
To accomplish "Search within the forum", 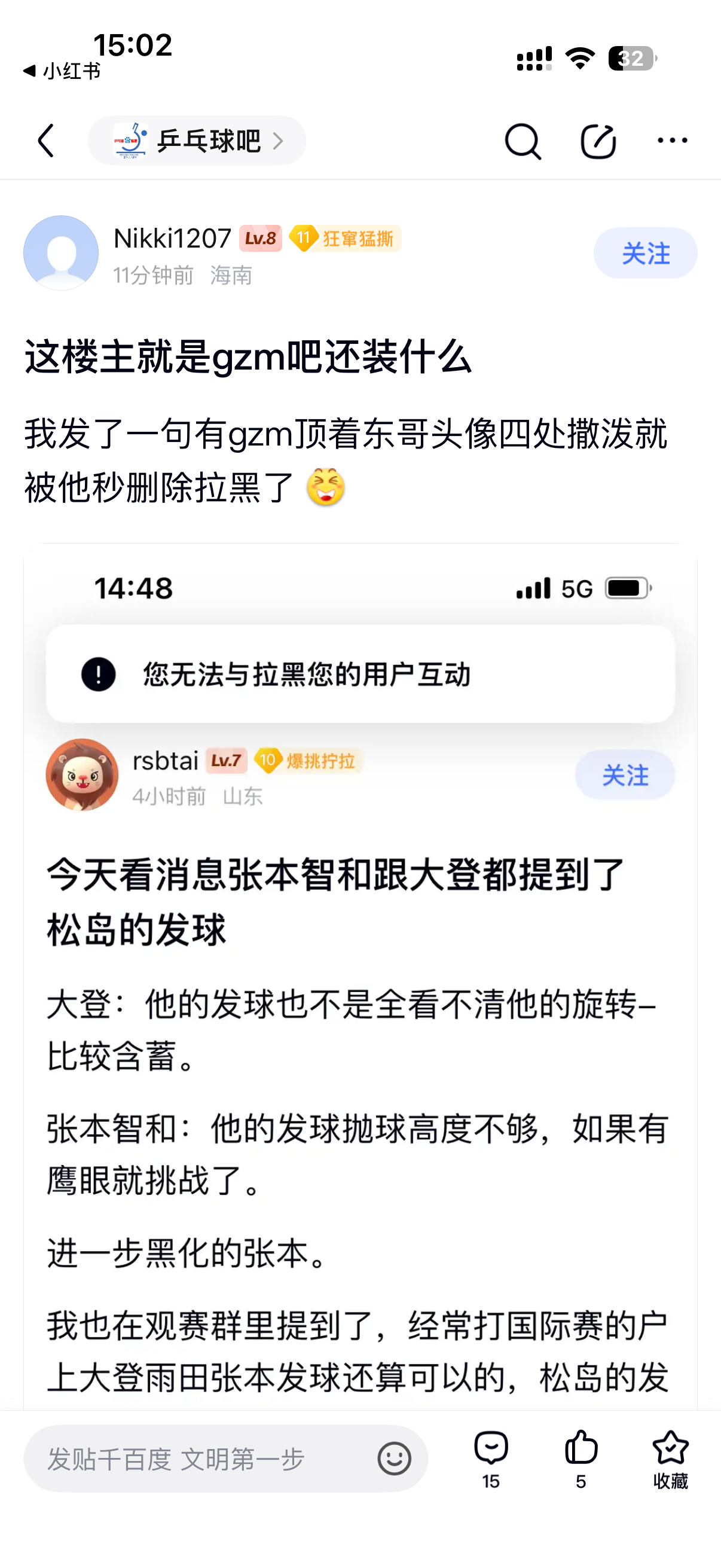I will point(523,141).
